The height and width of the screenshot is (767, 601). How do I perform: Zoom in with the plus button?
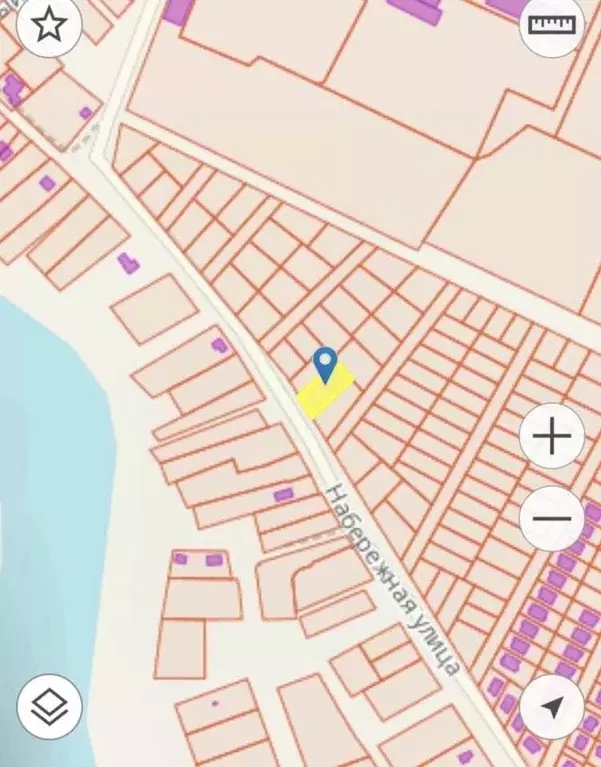tap(552, 437)
